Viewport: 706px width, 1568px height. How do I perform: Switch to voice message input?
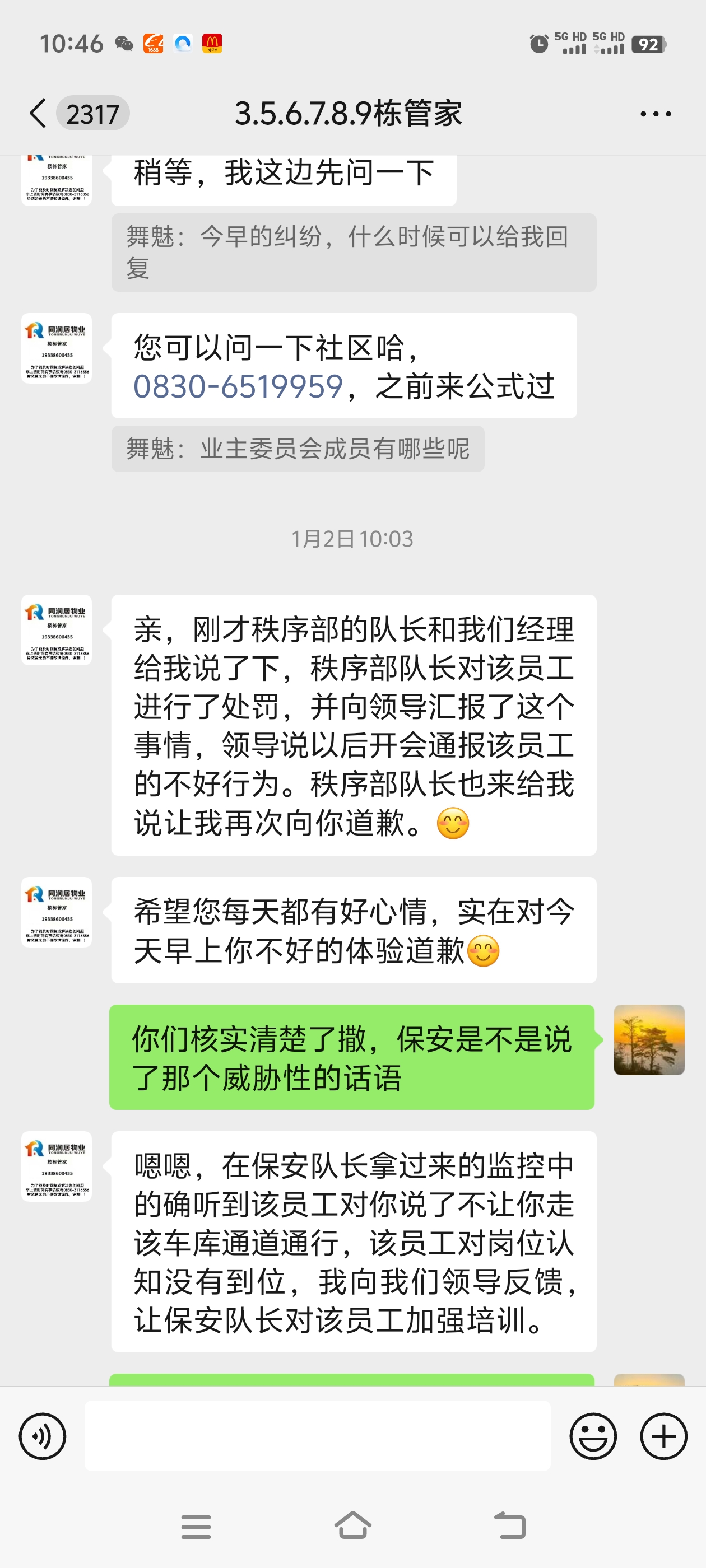tap(42, 1436)
